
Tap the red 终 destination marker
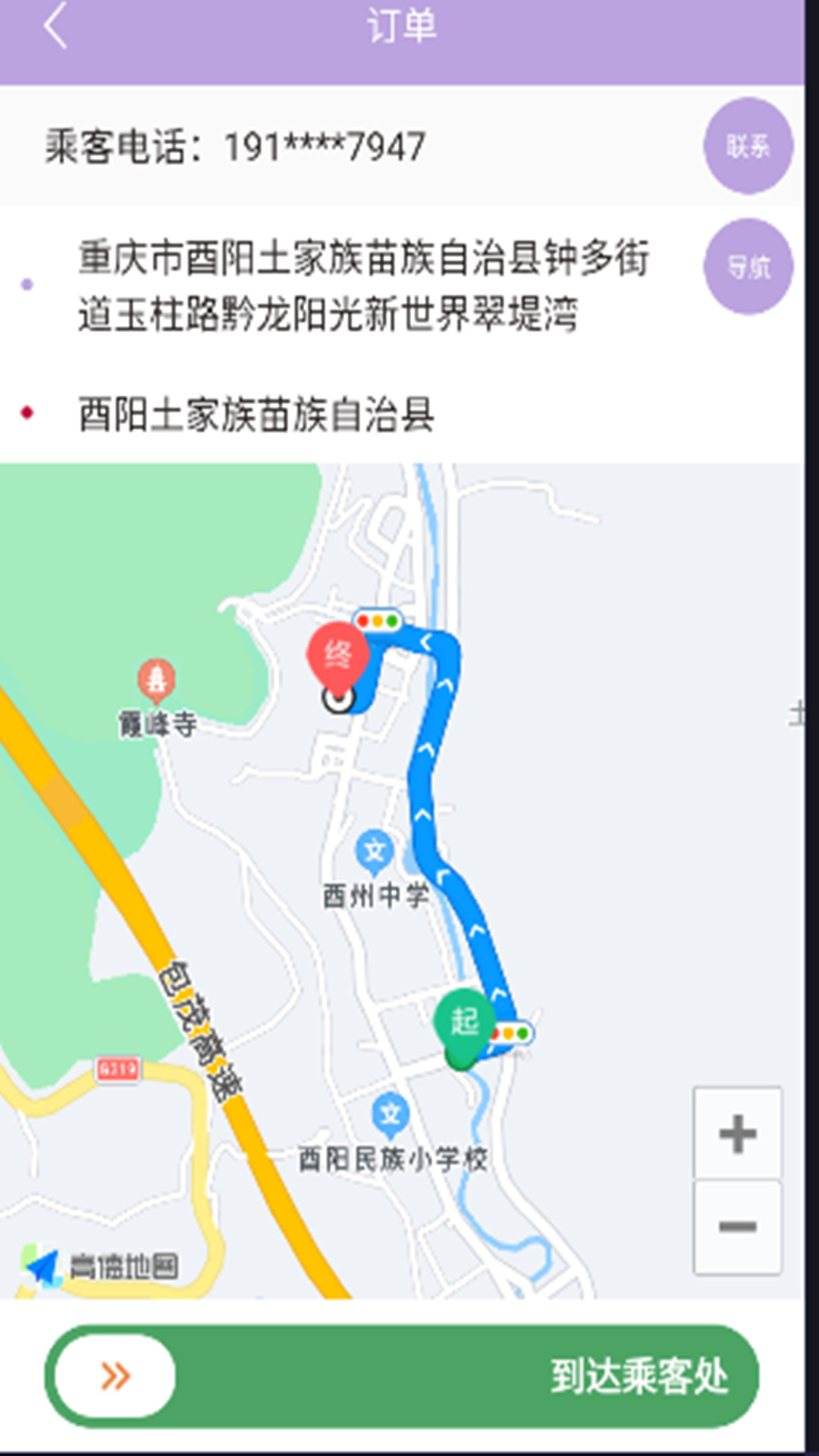(x=337, y=654)
